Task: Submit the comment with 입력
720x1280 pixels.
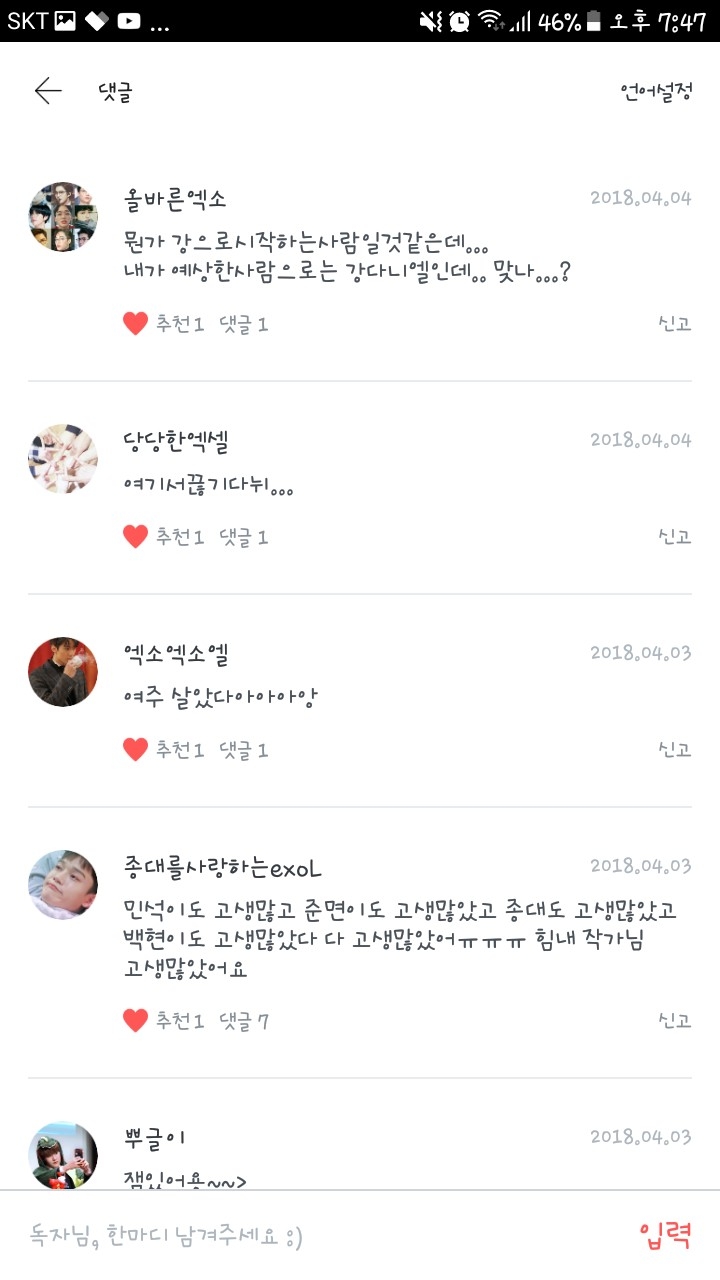Action: [x=665, y=1236]
